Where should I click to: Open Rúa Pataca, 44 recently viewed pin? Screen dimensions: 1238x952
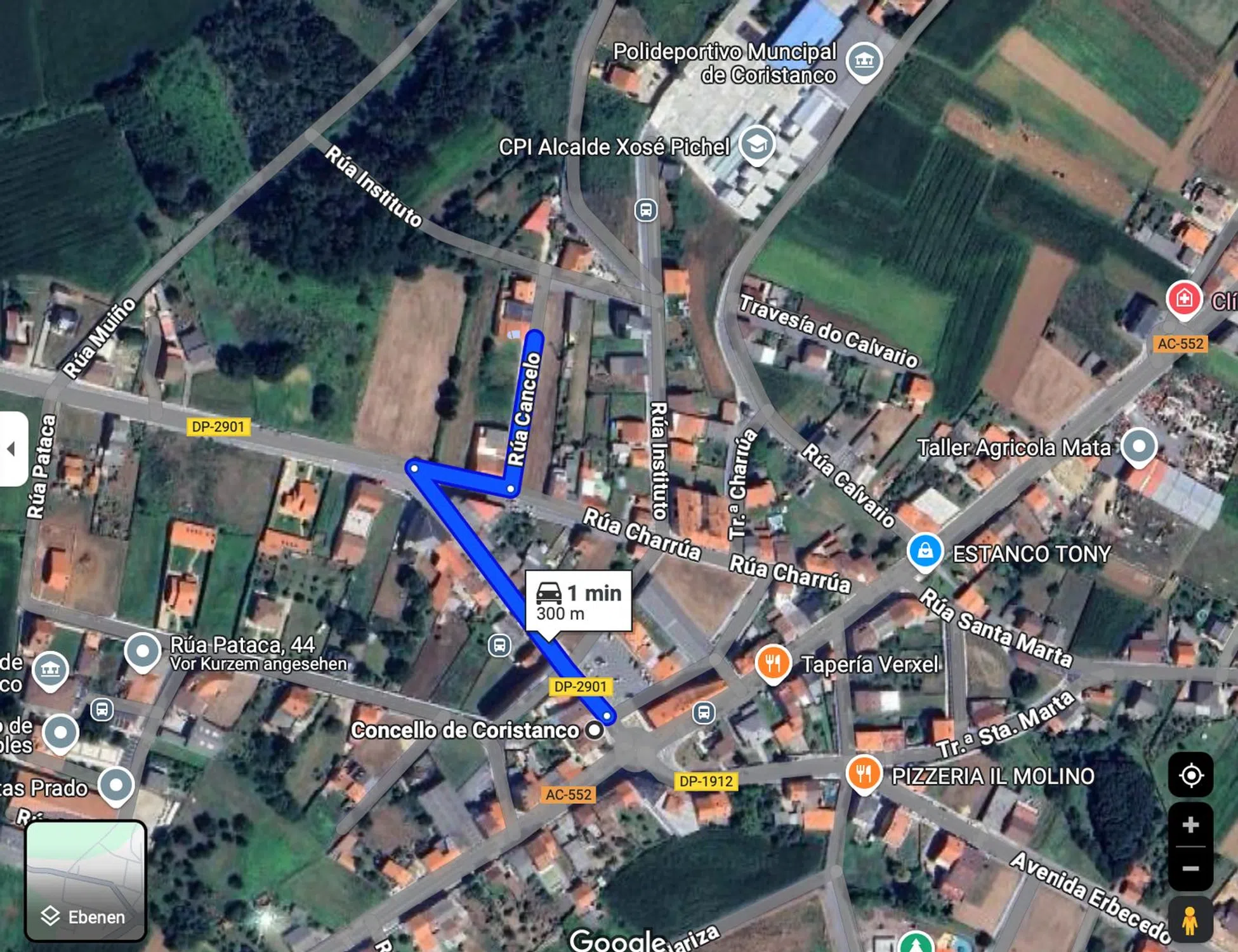[143, 651]
